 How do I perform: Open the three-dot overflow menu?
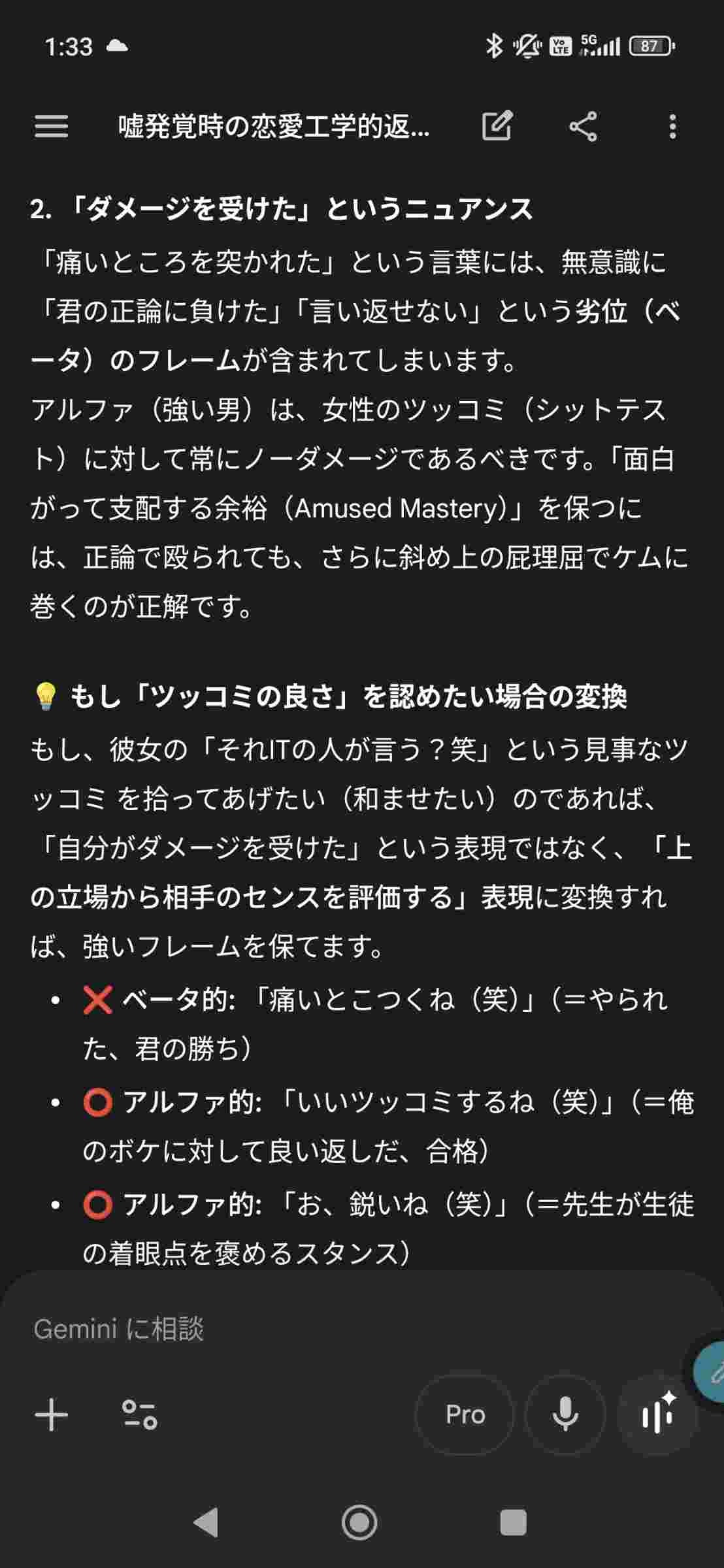coord(672,126)
